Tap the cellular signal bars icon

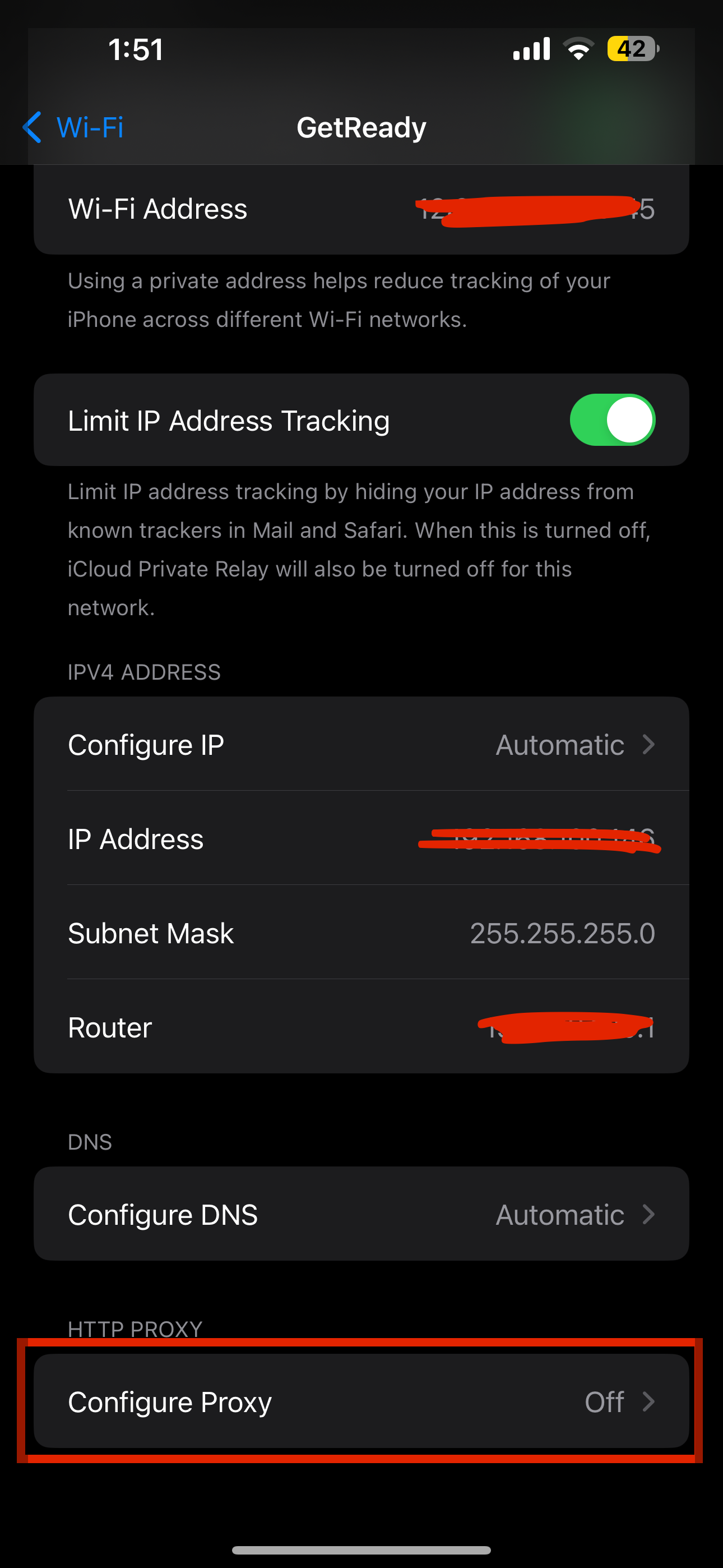pos(531,49)
